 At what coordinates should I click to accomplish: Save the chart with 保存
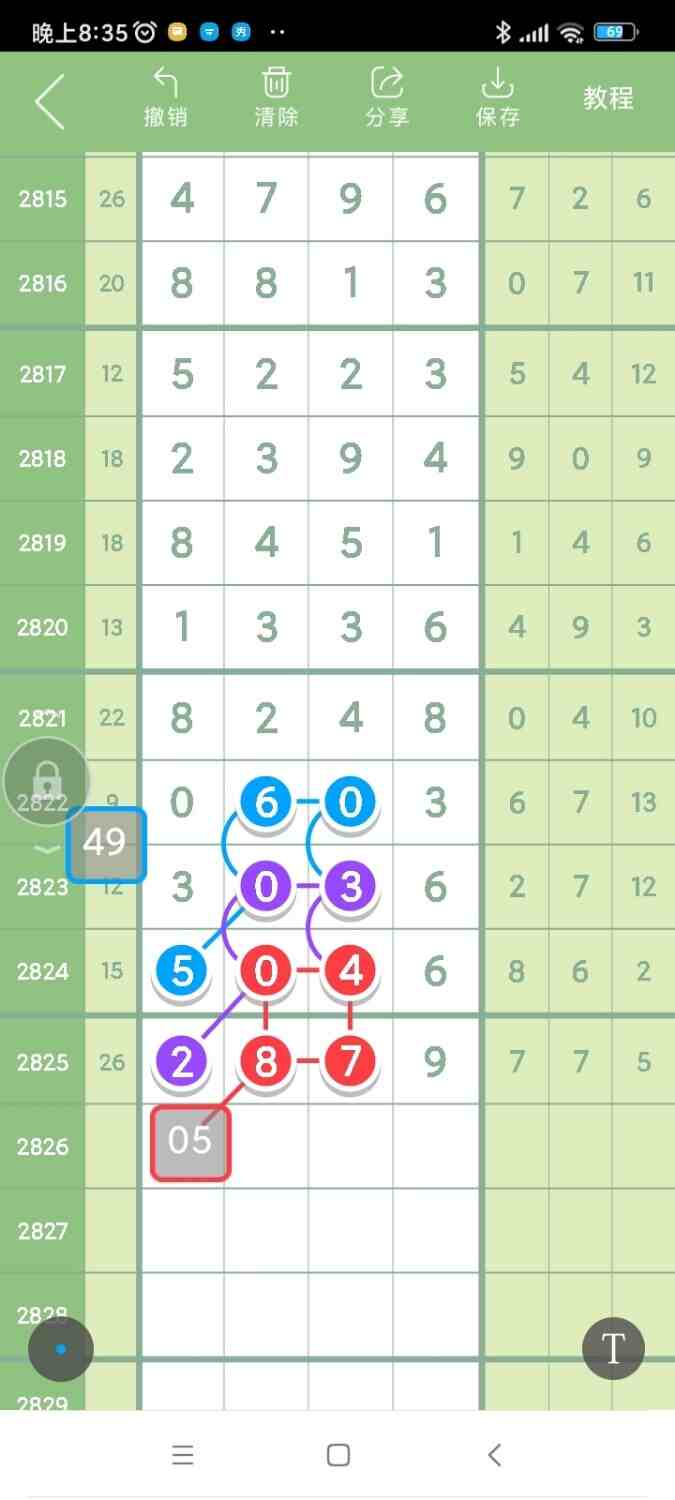(x=497, y=98)
